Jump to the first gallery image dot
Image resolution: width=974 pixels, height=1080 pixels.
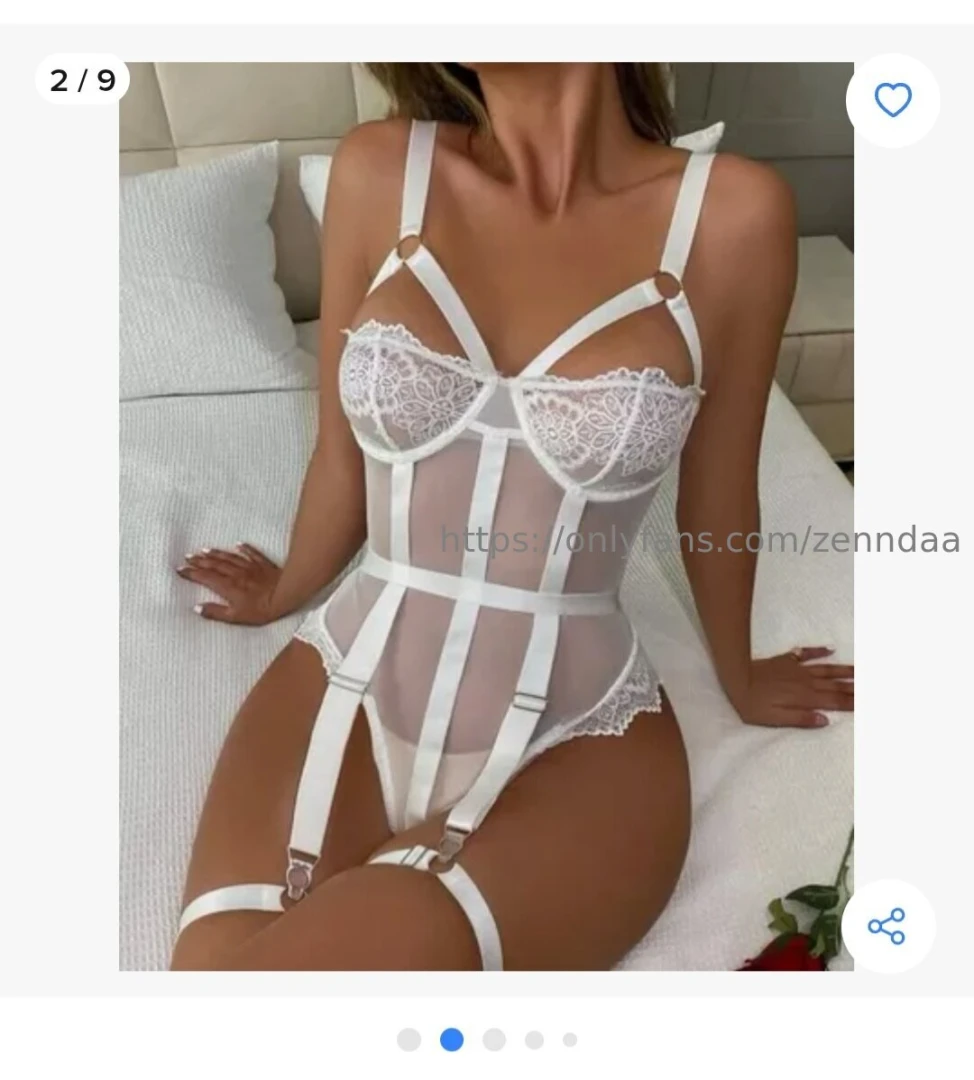click(x=409, y=1040)
